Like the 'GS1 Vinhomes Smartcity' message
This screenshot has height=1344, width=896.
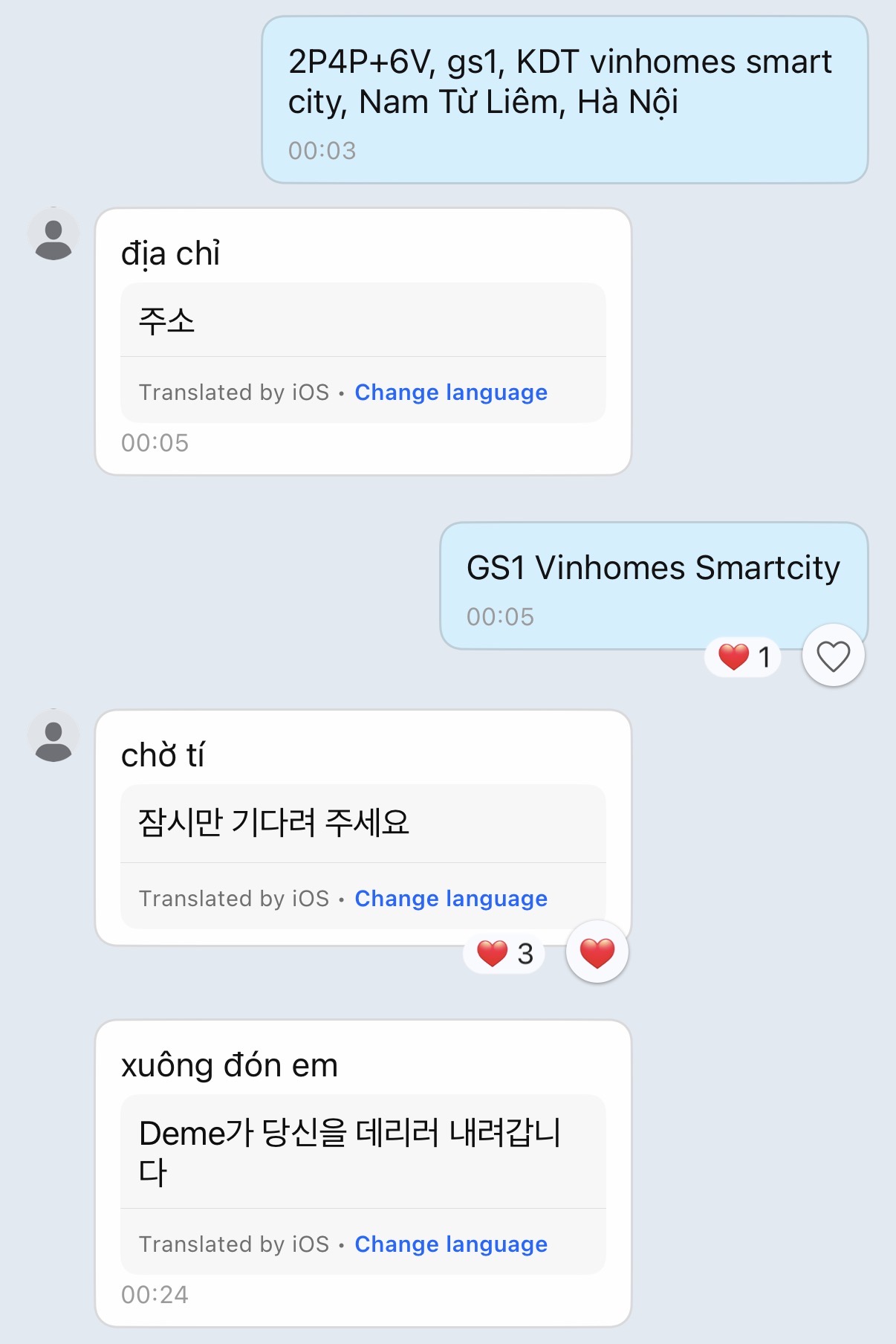coord(833,656)
